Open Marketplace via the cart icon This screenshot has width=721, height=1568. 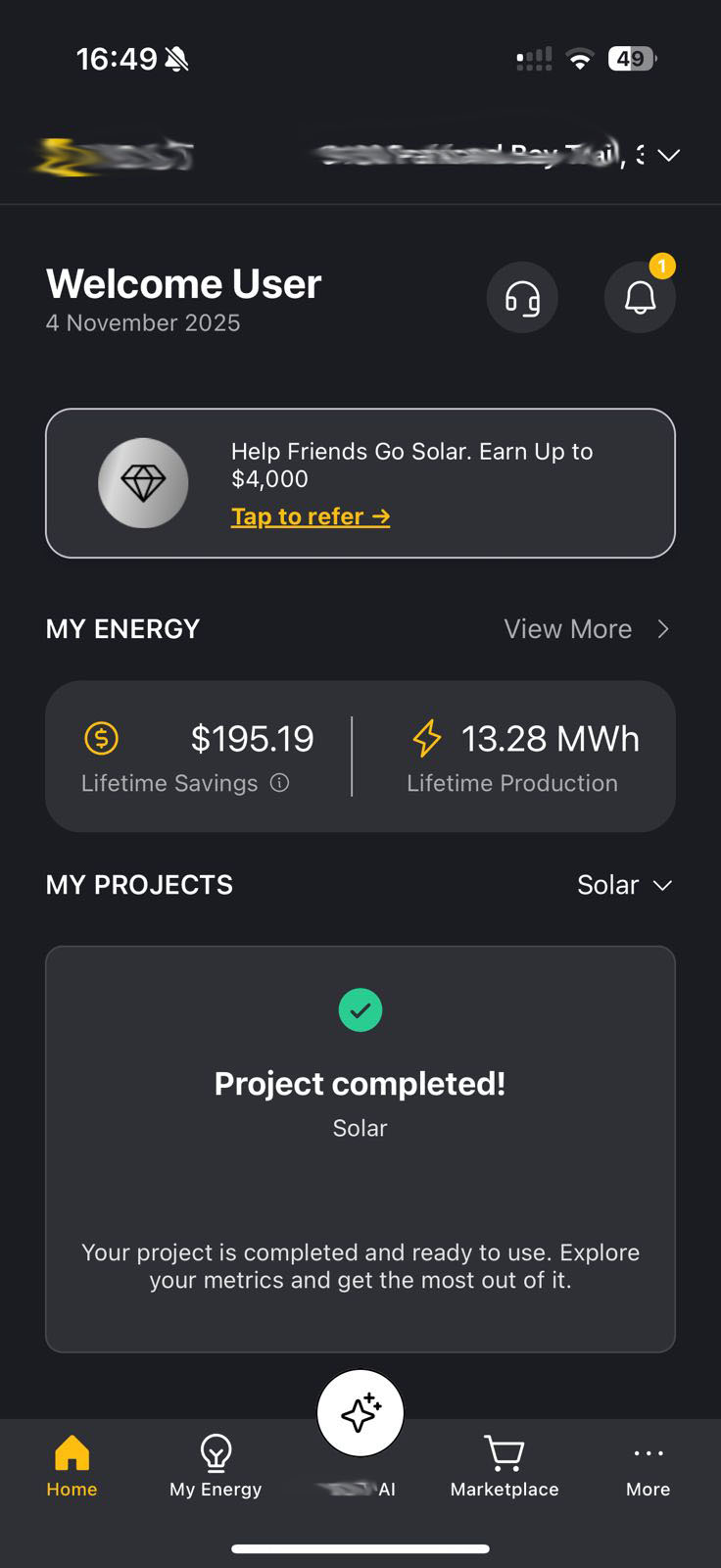coord(504,1453)
